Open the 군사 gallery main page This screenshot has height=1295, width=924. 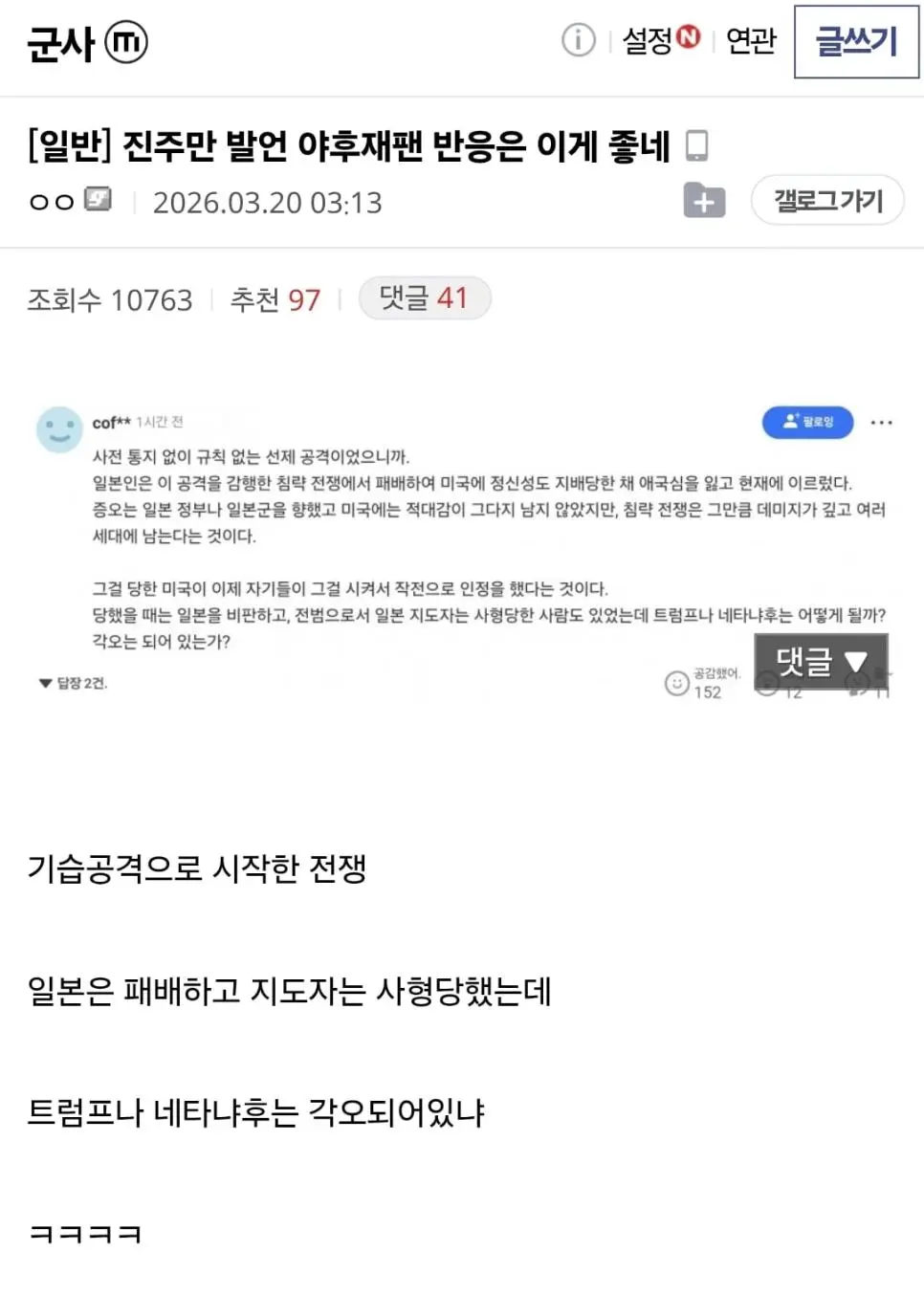[61, 43]
